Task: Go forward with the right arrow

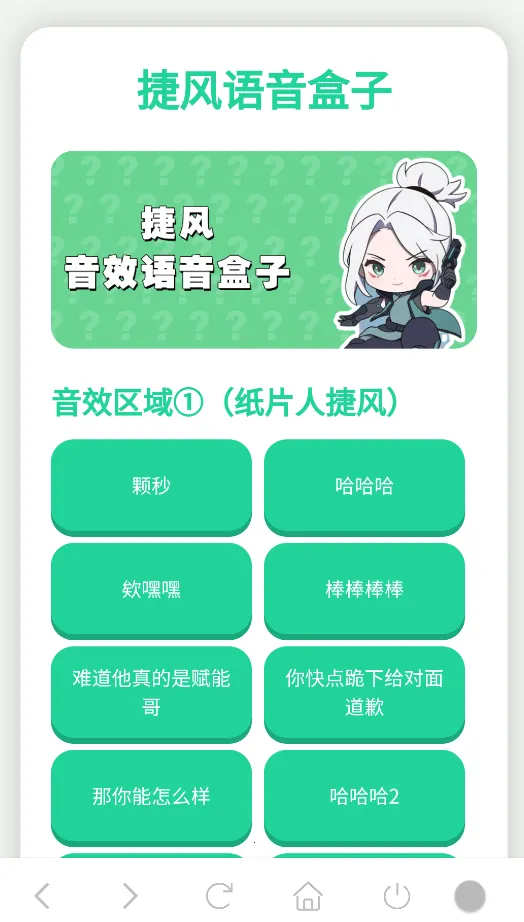Action: pyautogui.click(x=130, y=896)
